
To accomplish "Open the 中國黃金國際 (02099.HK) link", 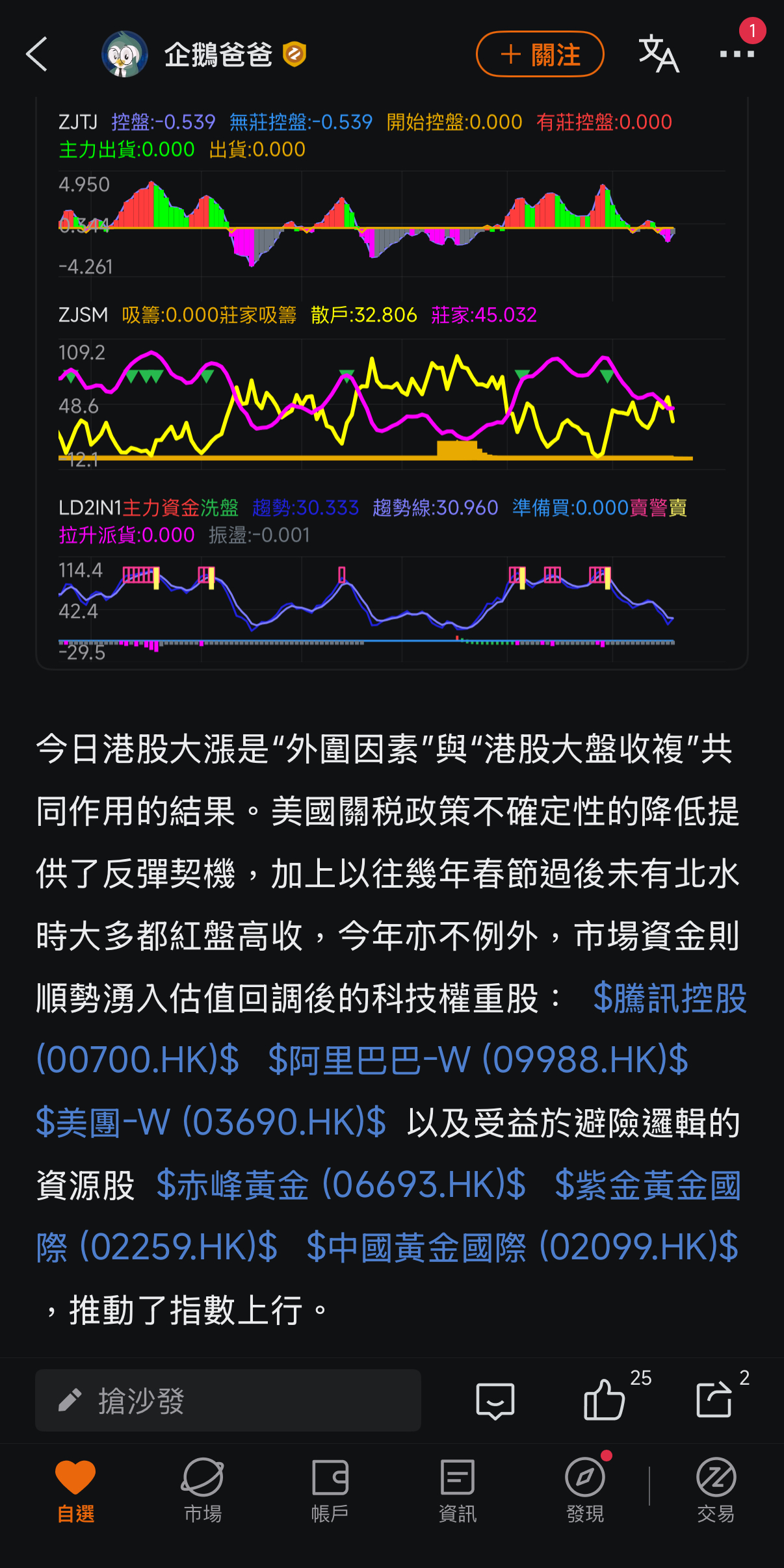I will pyautogui.click(x=522, y=1247).
